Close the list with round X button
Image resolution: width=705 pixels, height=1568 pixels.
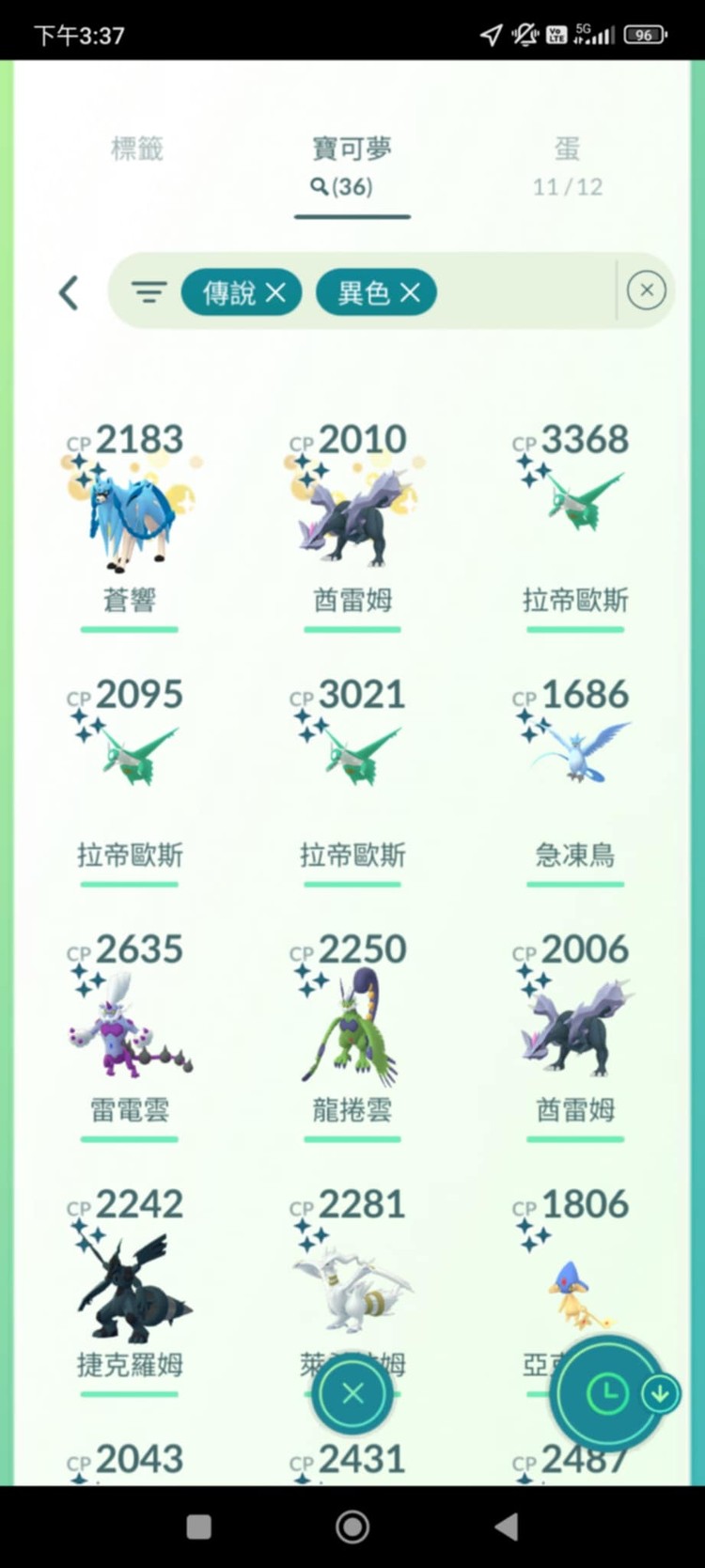352,1393
